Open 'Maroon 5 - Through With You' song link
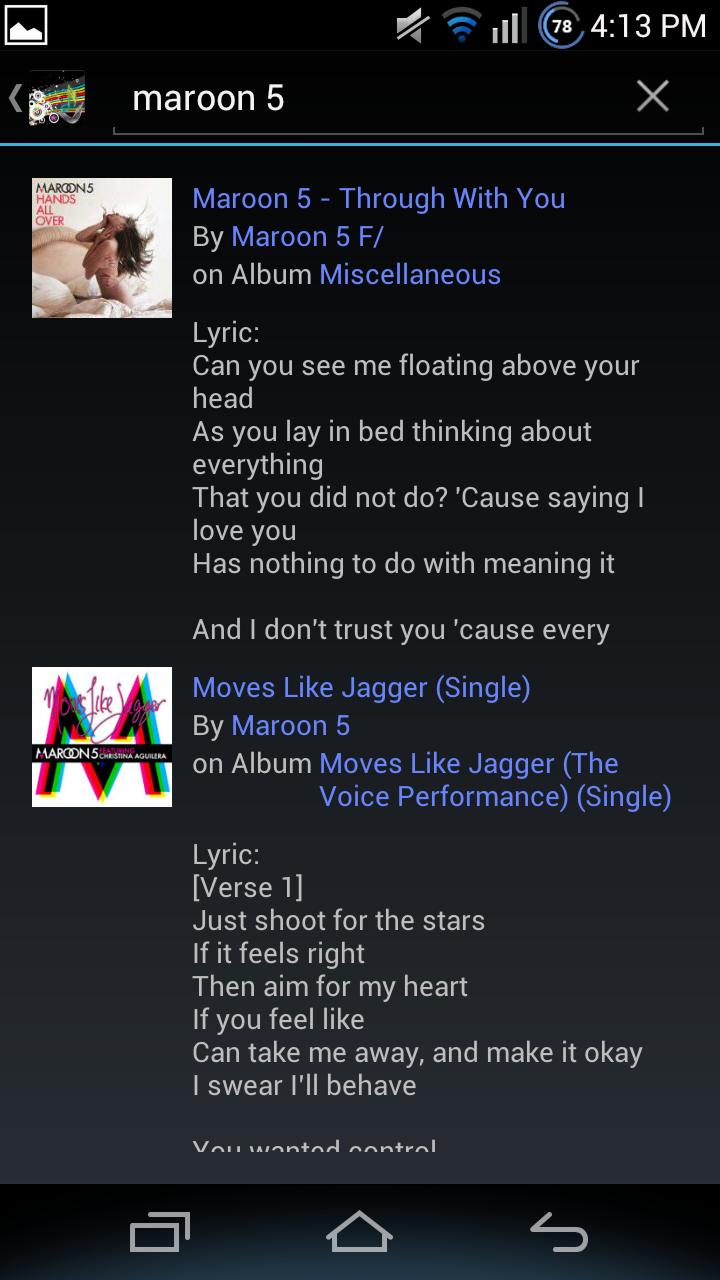This screenshot has height=1280, width=720. [378, 198]
